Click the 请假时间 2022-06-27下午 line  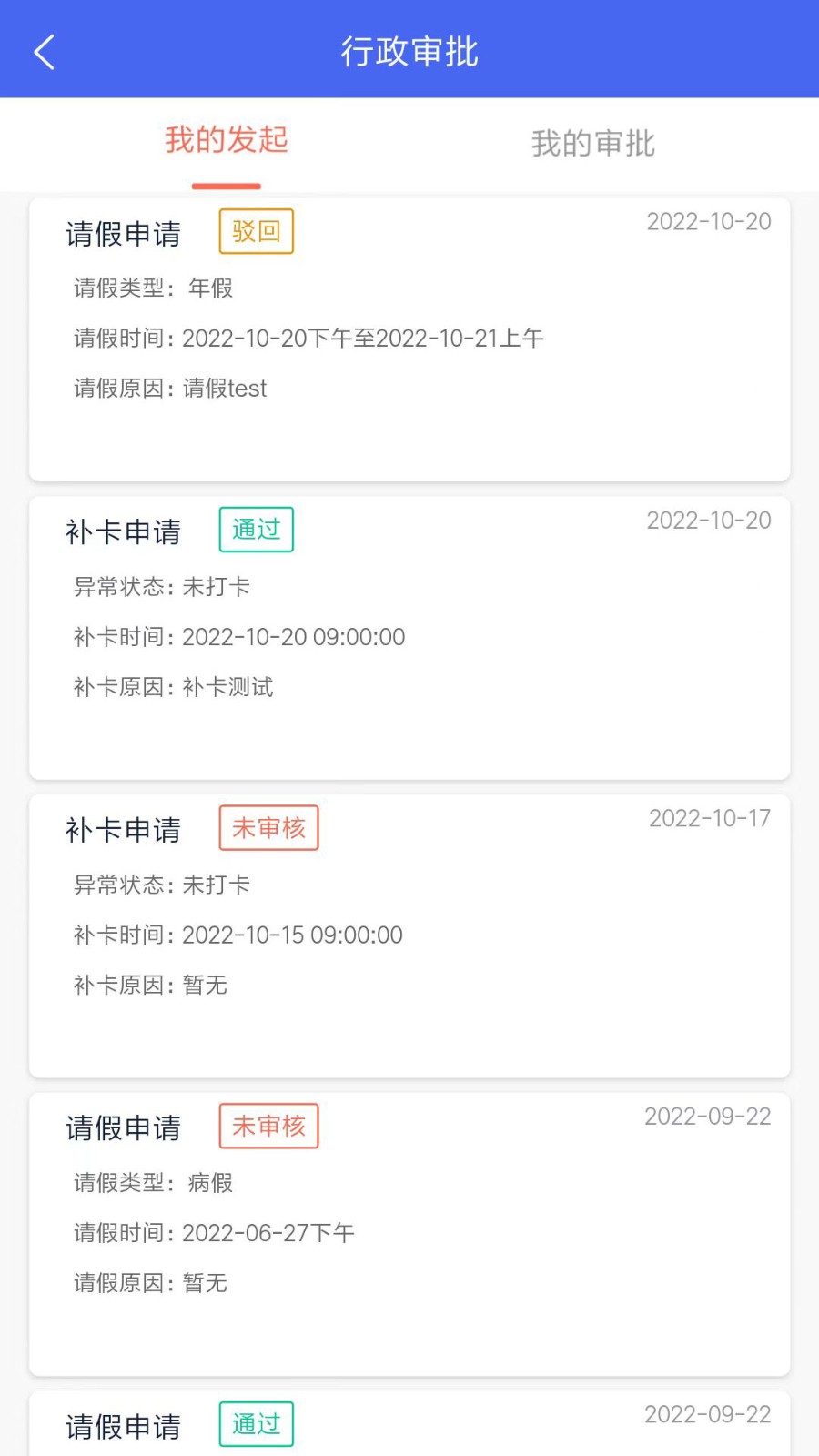point(213,1233)
